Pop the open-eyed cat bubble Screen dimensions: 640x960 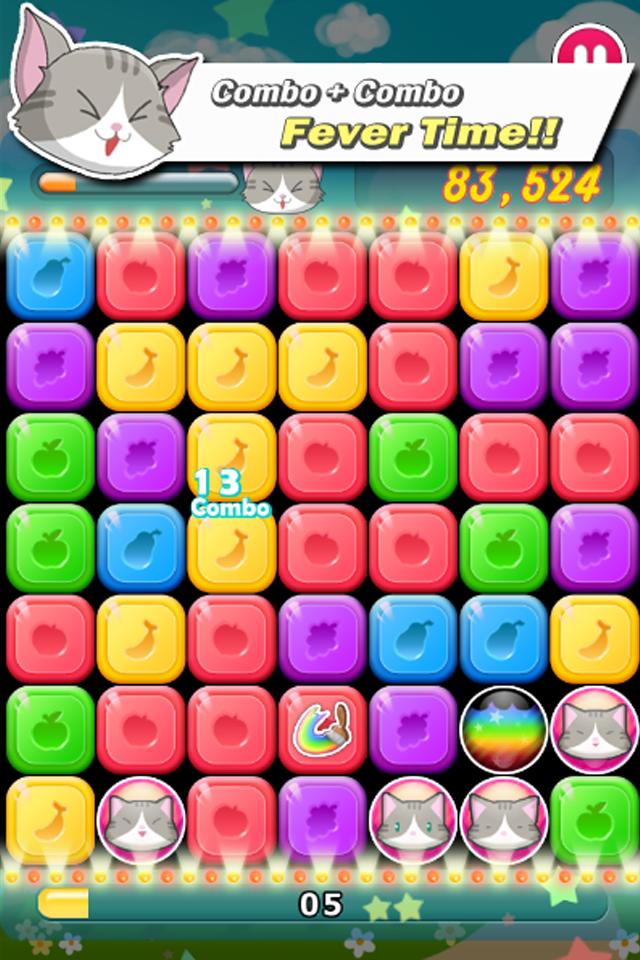point(413,820)
